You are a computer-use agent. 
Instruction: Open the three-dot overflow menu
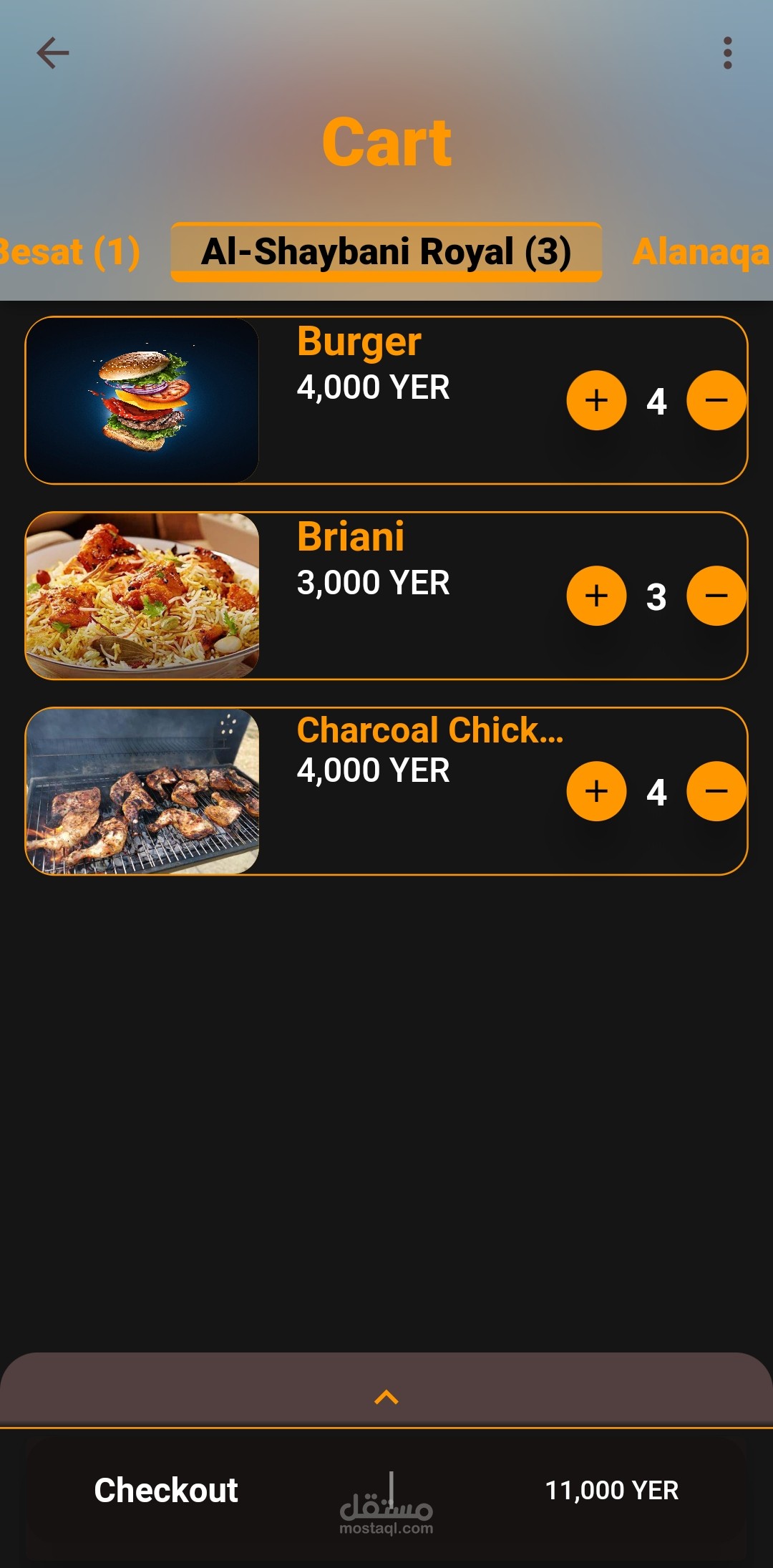point(727,53)
